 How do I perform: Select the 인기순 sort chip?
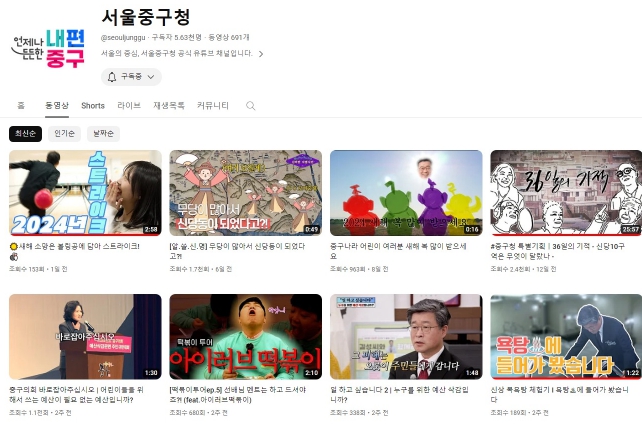[x=64, y=133]
